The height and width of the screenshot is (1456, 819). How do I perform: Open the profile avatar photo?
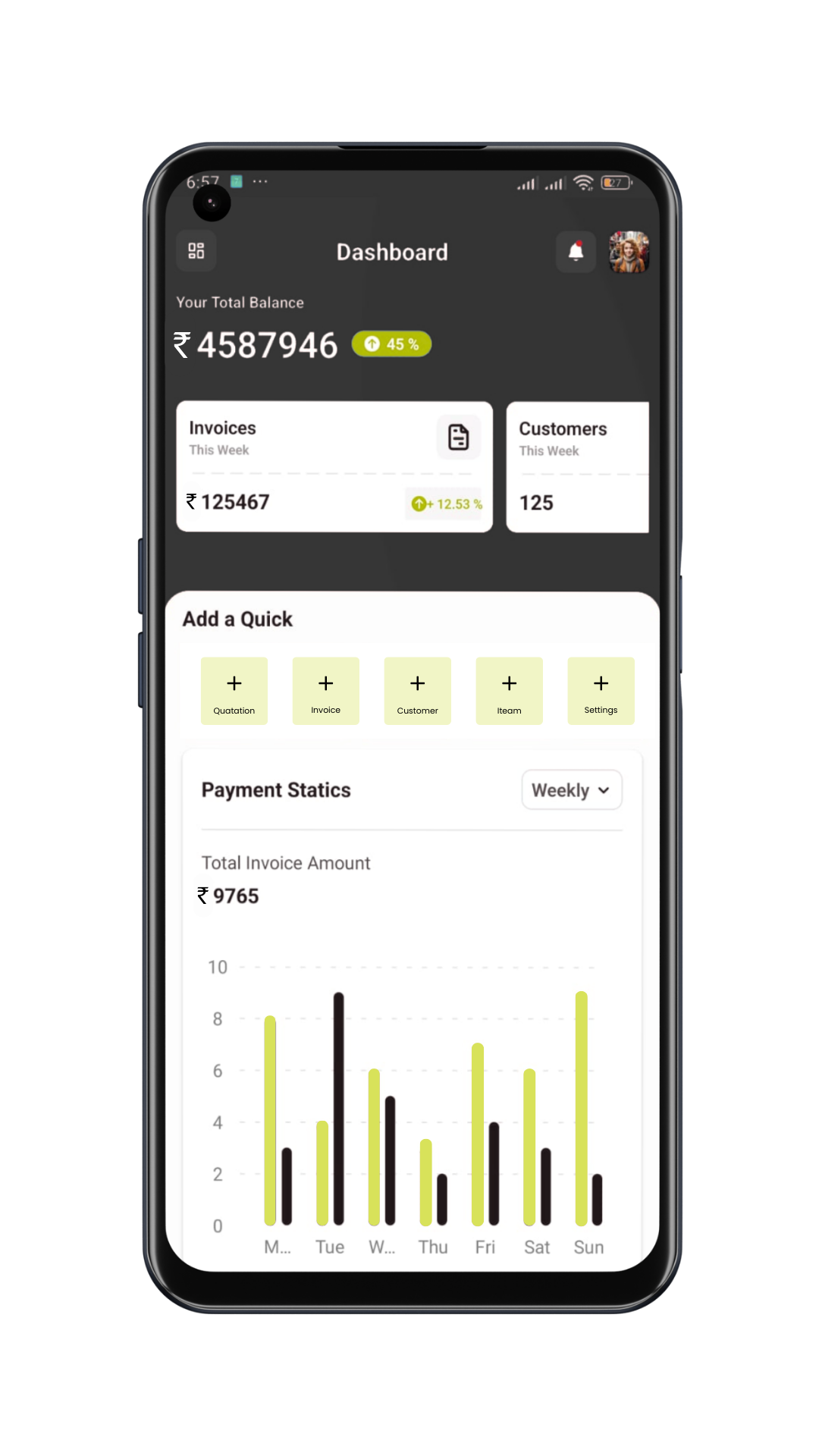point(629,252)
